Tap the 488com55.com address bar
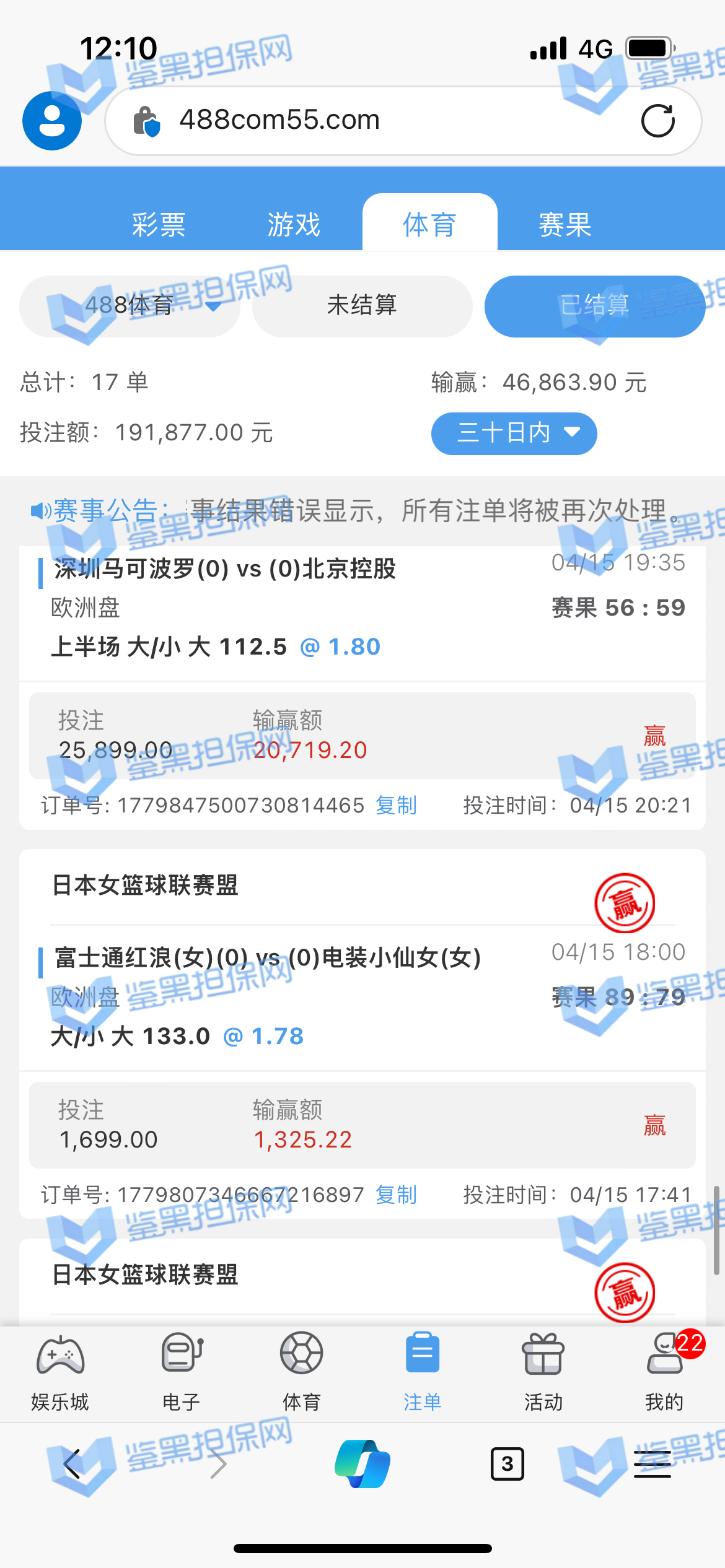The height and width of the screenshot is (1568, 725). tap(372, 120)
